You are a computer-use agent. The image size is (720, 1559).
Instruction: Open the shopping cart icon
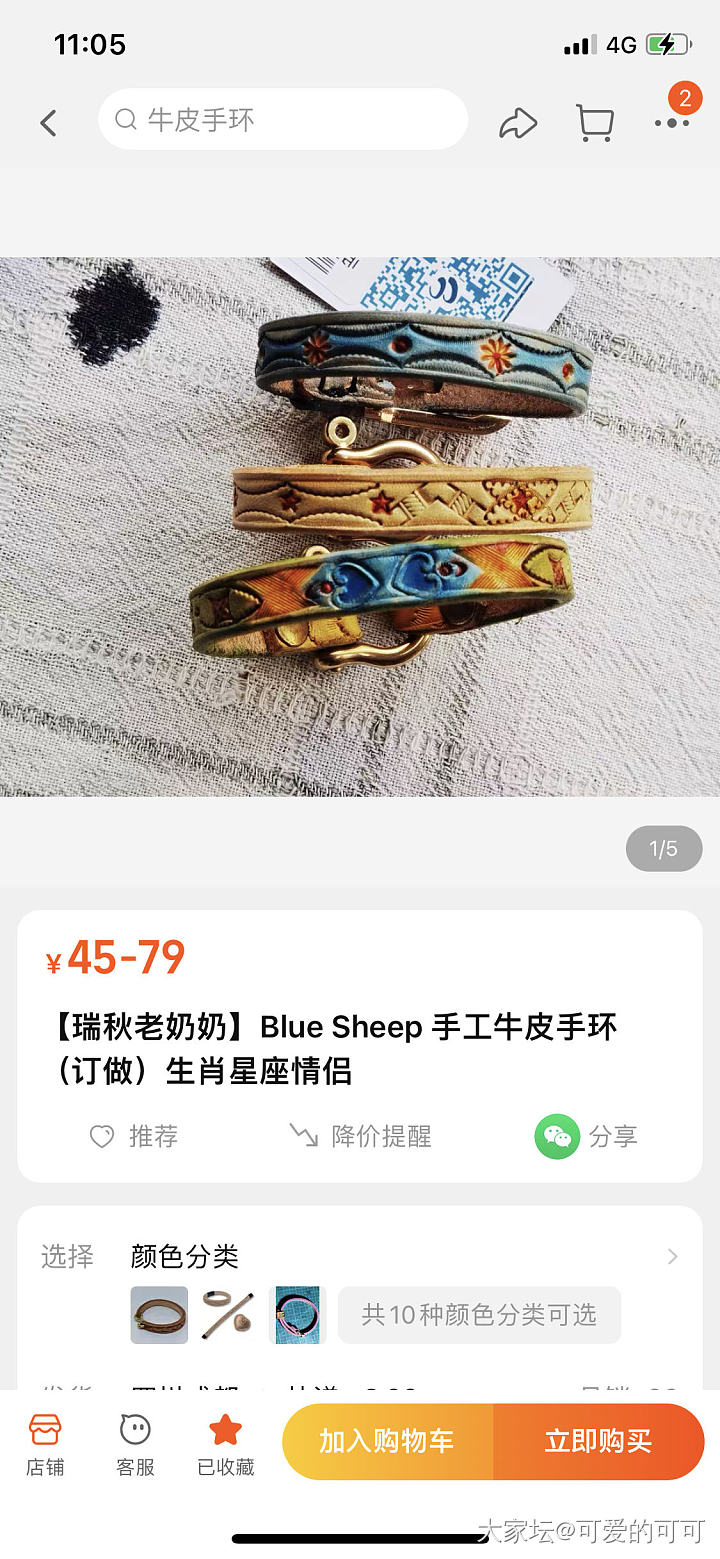(x=595, y=123)
